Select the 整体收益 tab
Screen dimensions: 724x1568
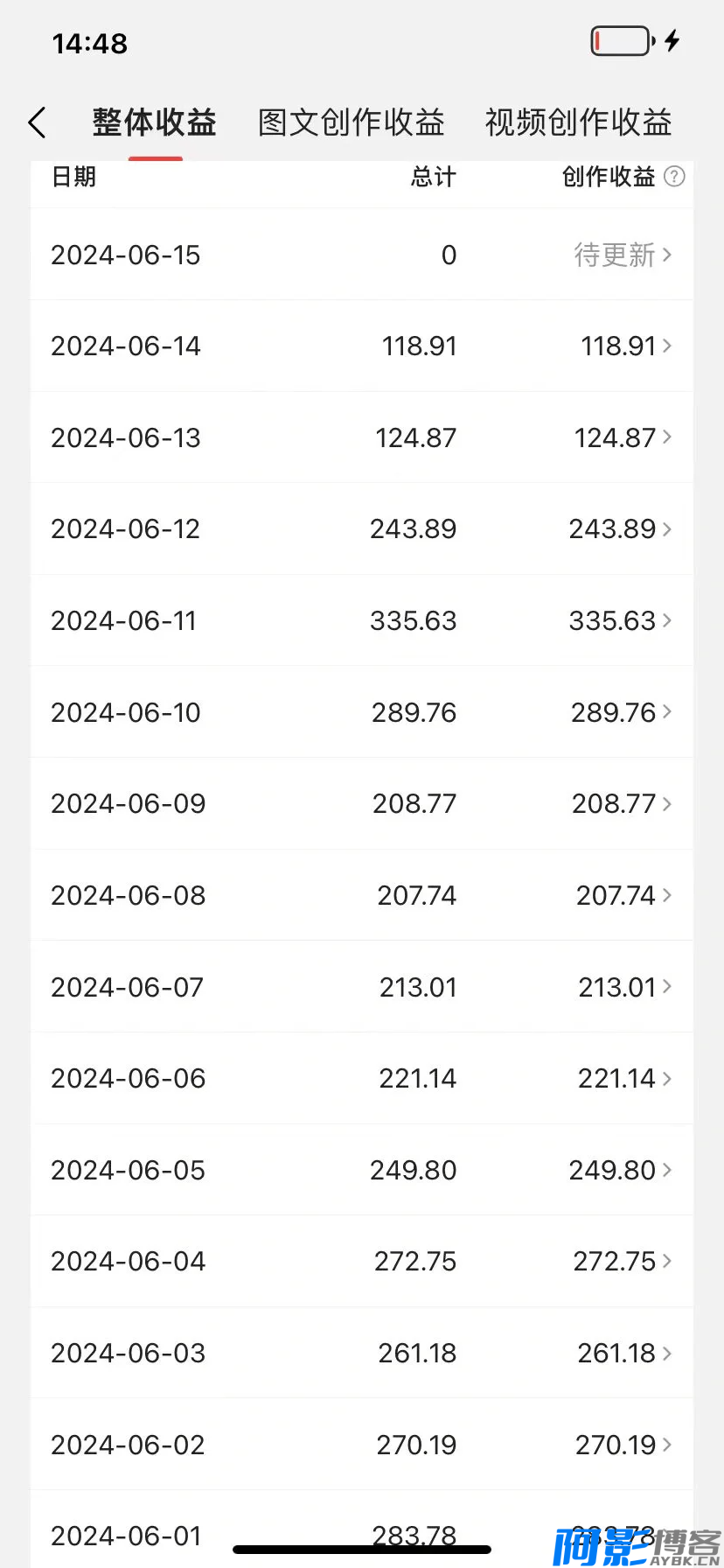pyautogui.click(x=155, y=122)
